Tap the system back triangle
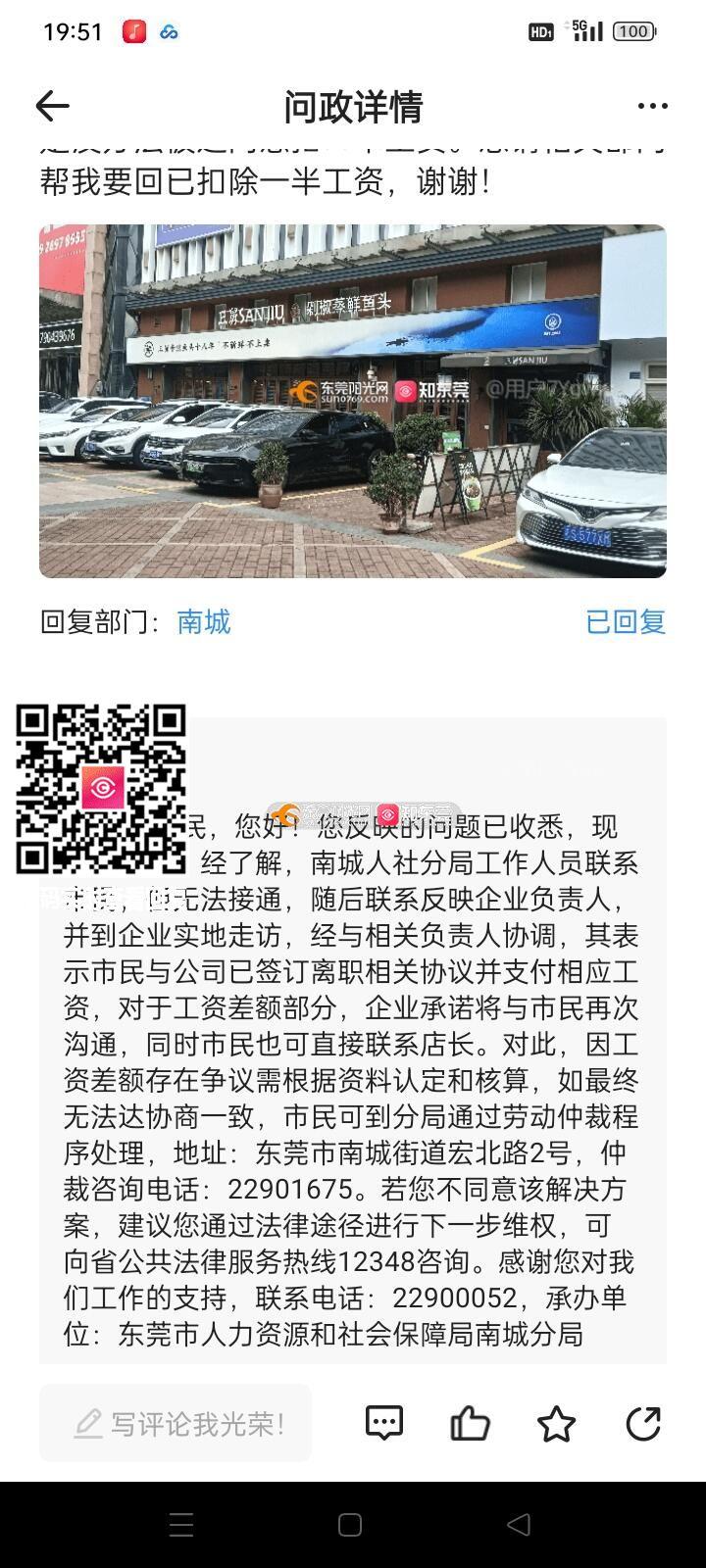 point(519,1525)
